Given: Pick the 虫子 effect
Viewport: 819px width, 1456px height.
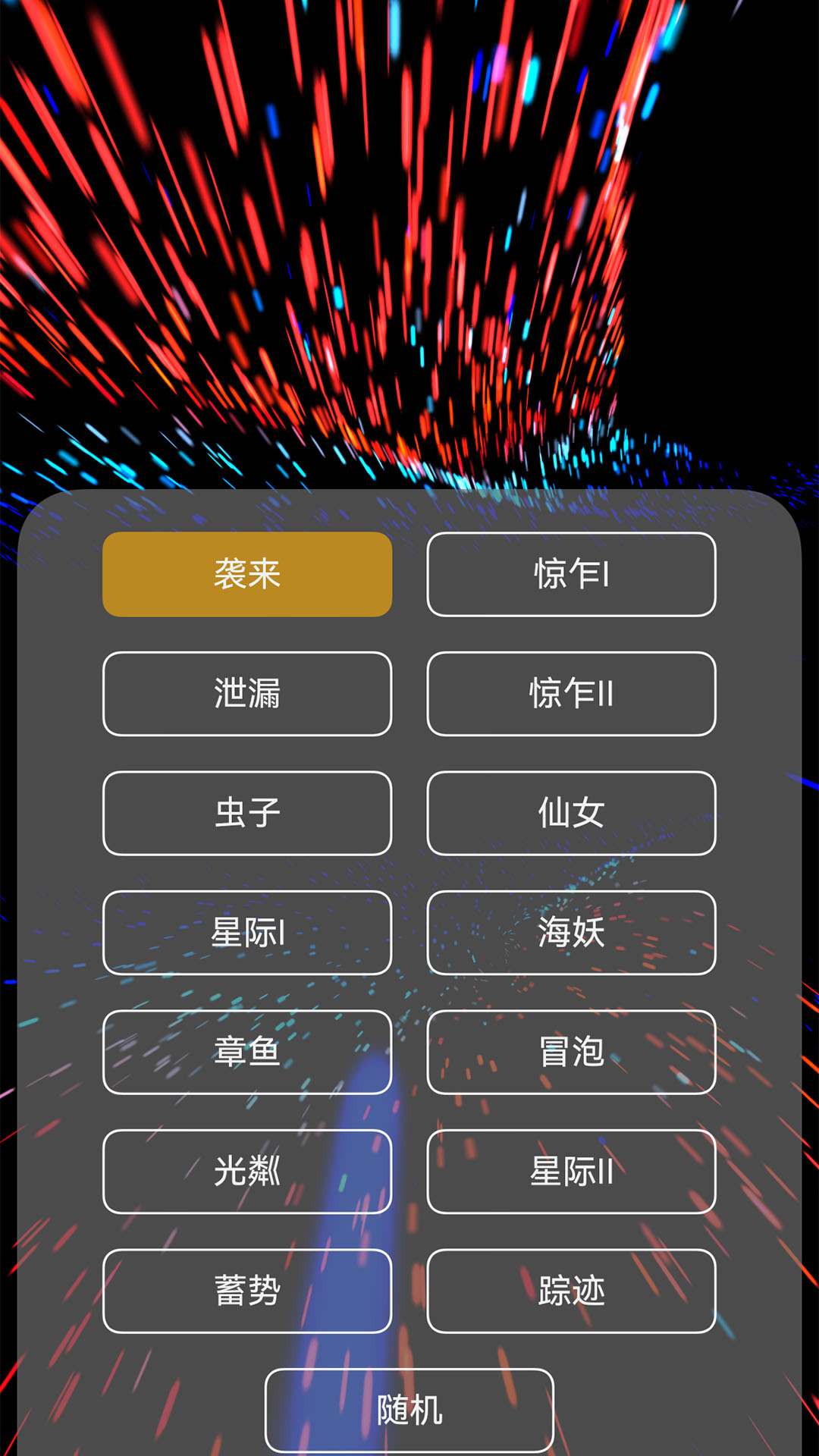Looking at the screenshot, I should point(247,813).
